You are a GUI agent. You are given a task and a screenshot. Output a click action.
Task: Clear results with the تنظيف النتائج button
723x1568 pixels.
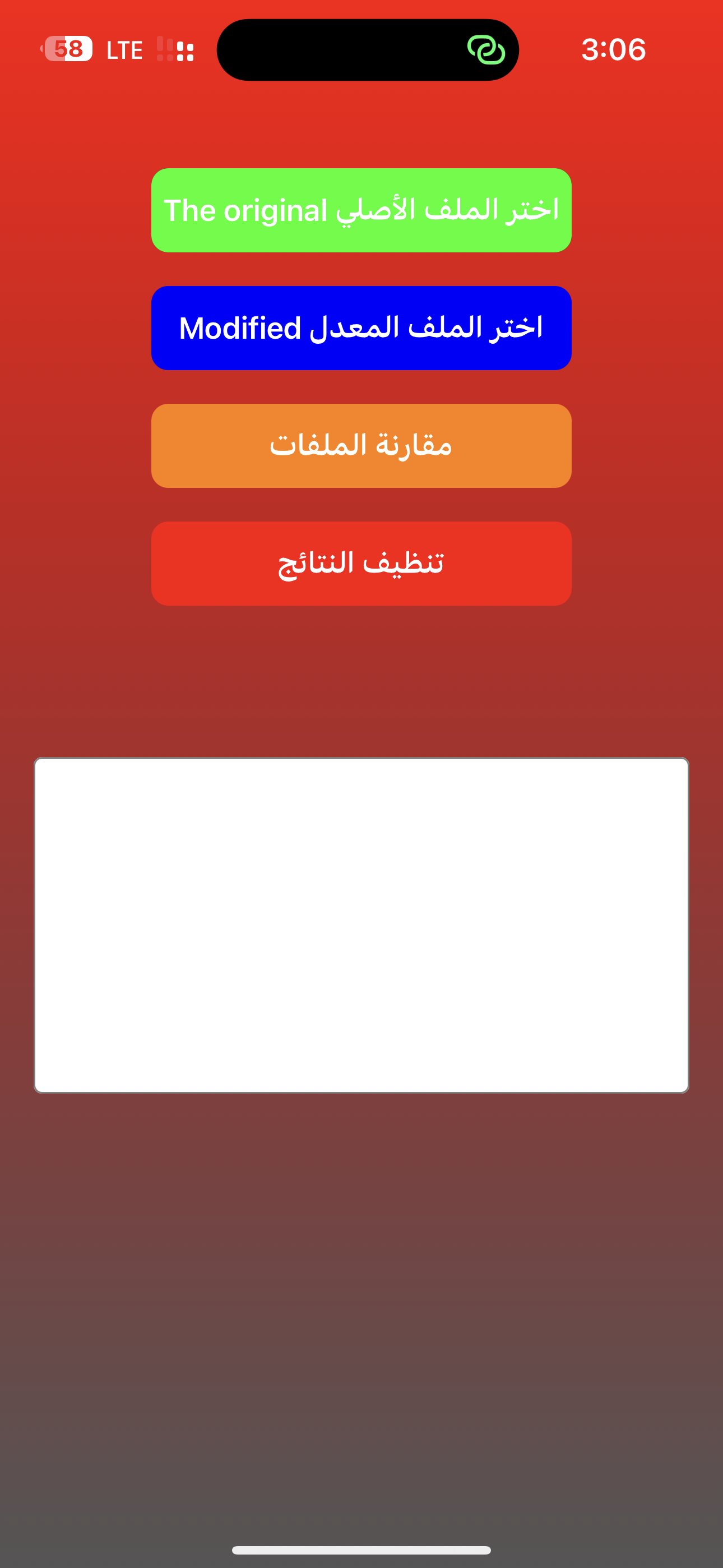pos(361,563)
